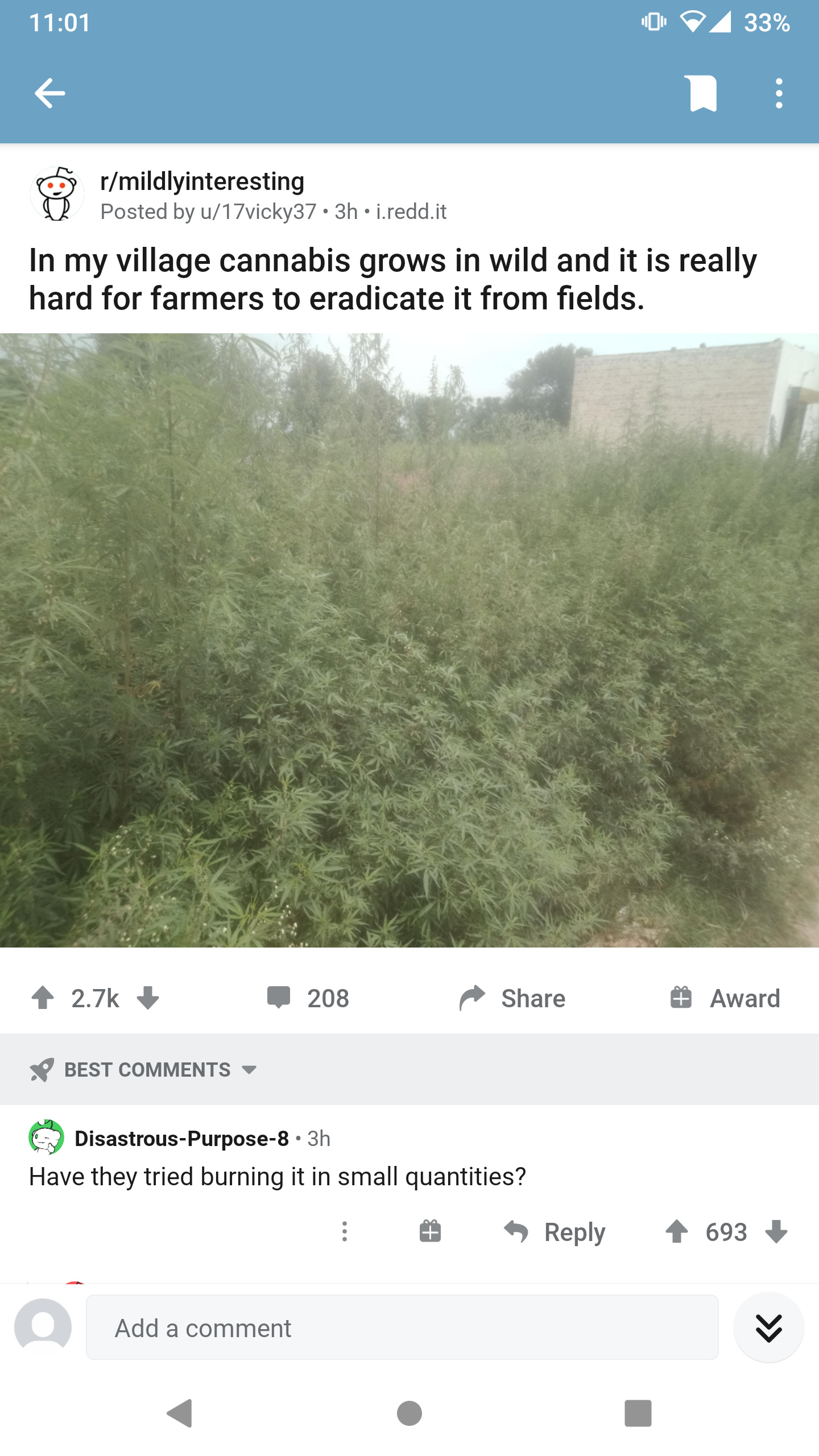Go back using the top-left arrow
The width and height of the screenshot is (819, 1456).
click(x=50, y=93)
